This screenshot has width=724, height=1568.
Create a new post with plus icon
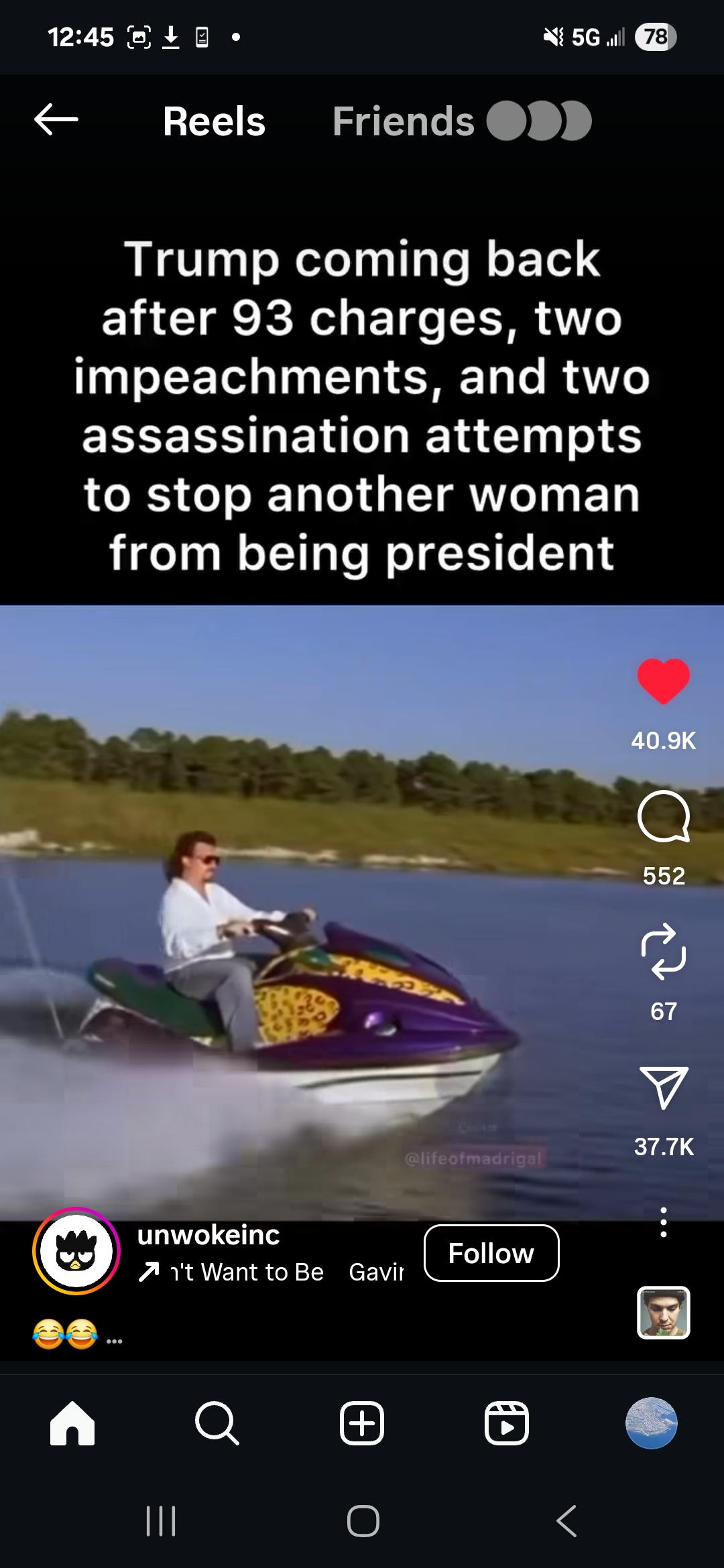pos(362,1423)
